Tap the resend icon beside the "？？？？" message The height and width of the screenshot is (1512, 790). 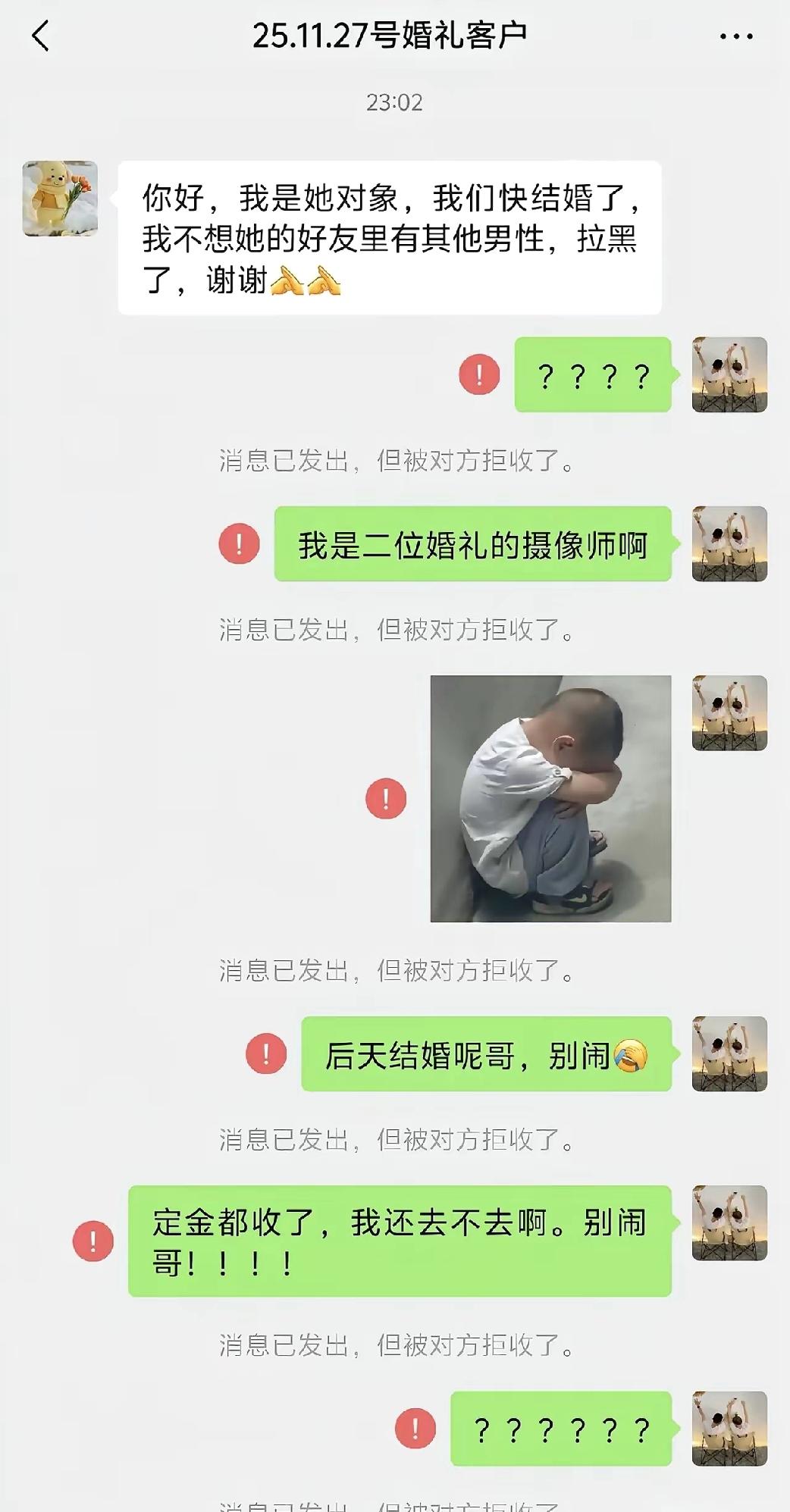(x=478, y=375)
